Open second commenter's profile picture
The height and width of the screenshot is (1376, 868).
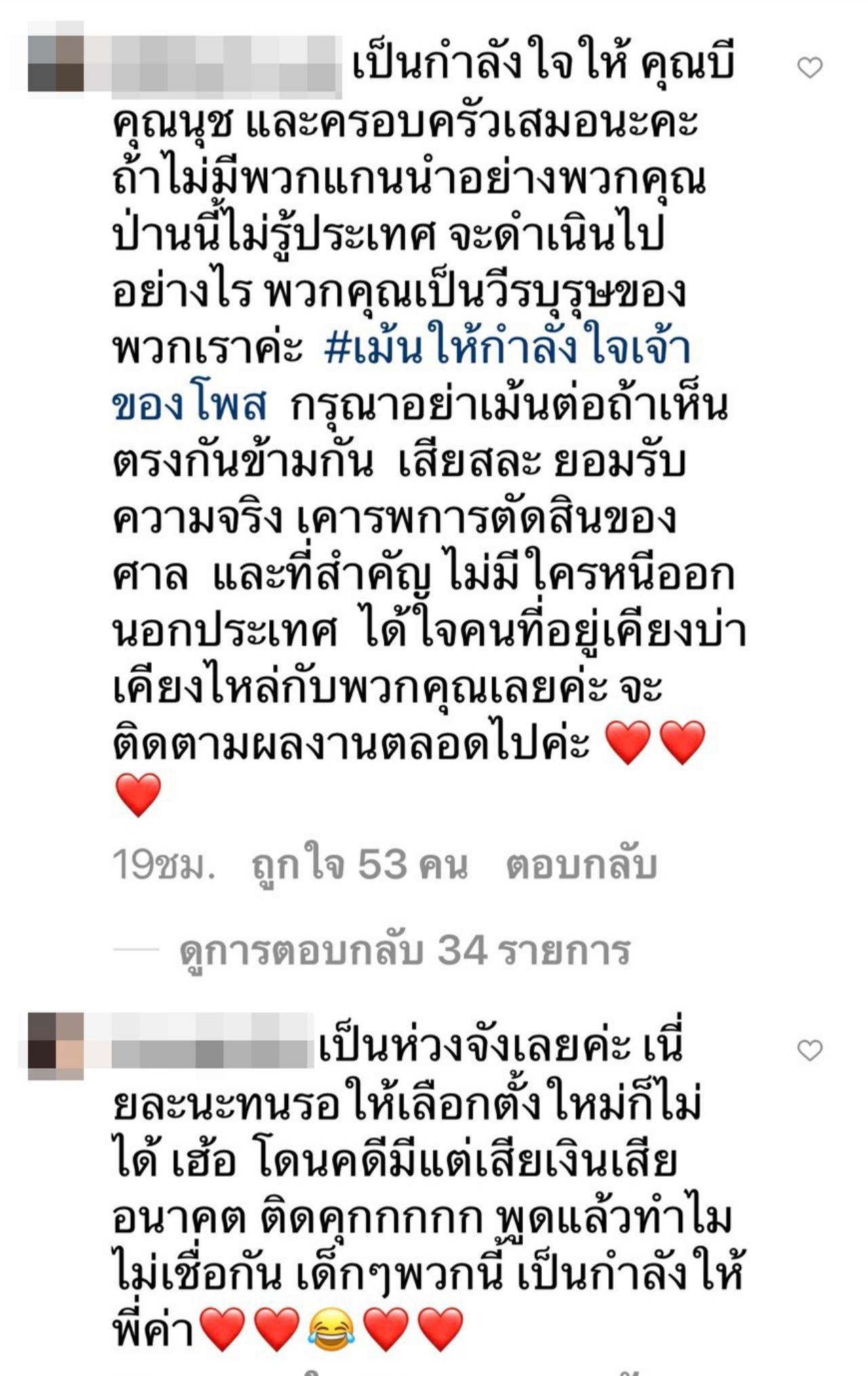pyautogui.click(x=56, y=1045)
